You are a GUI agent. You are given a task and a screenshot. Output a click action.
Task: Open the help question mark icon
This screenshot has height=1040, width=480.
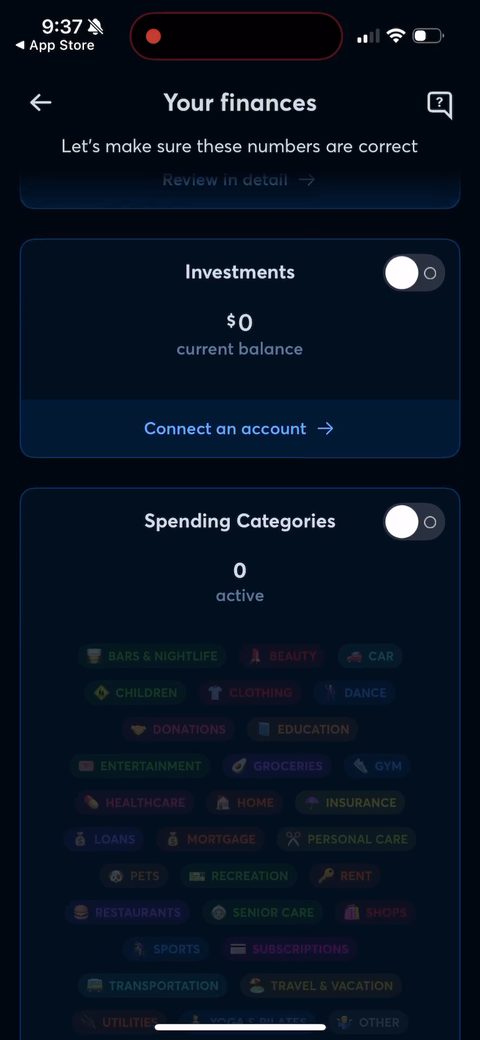tap(440, 104)
